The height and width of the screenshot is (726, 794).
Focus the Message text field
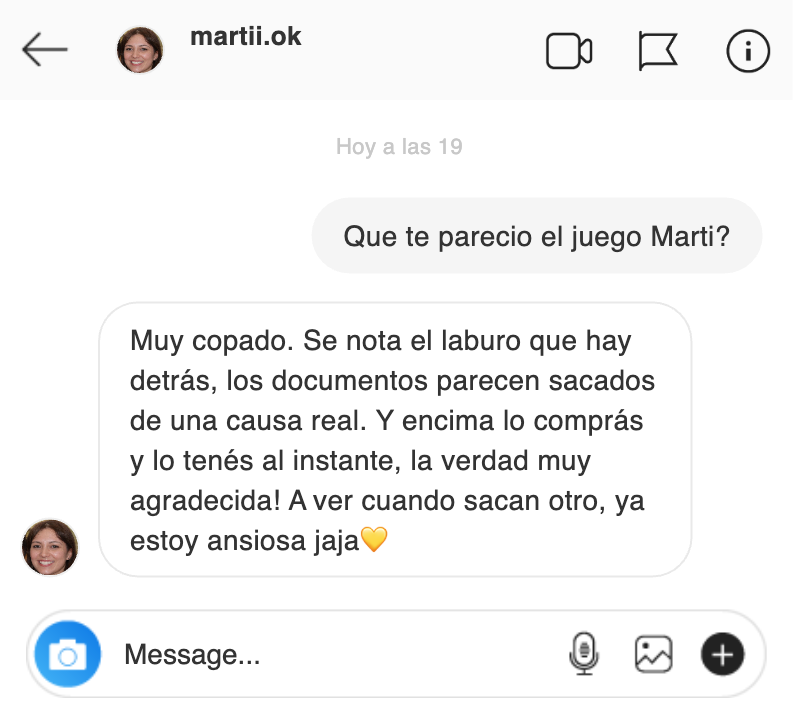[x=330, y=655]
